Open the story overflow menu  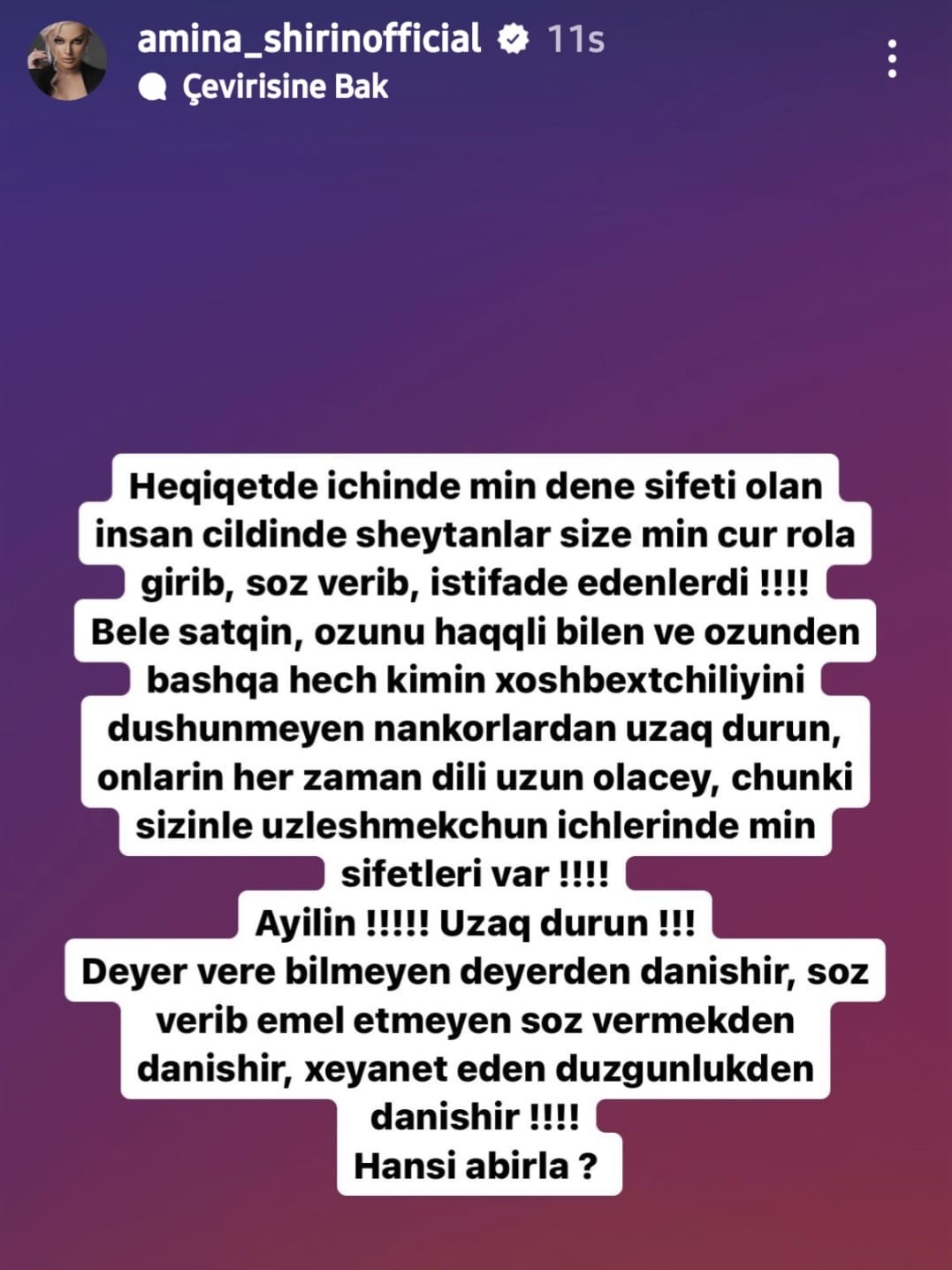click(893, 59)
